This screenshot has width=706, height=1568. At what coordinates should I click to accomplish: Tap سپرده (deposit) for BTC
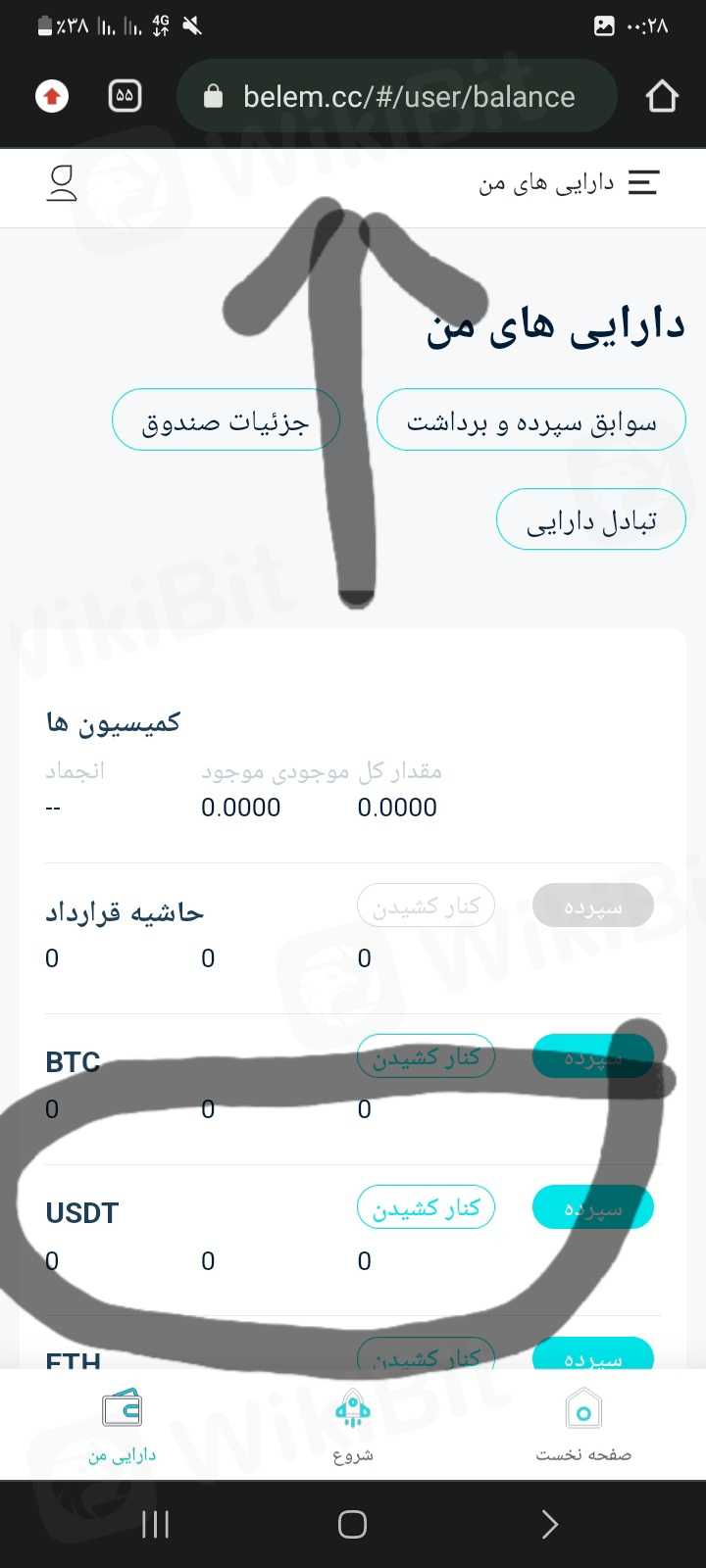click(x=592, y=1056)
